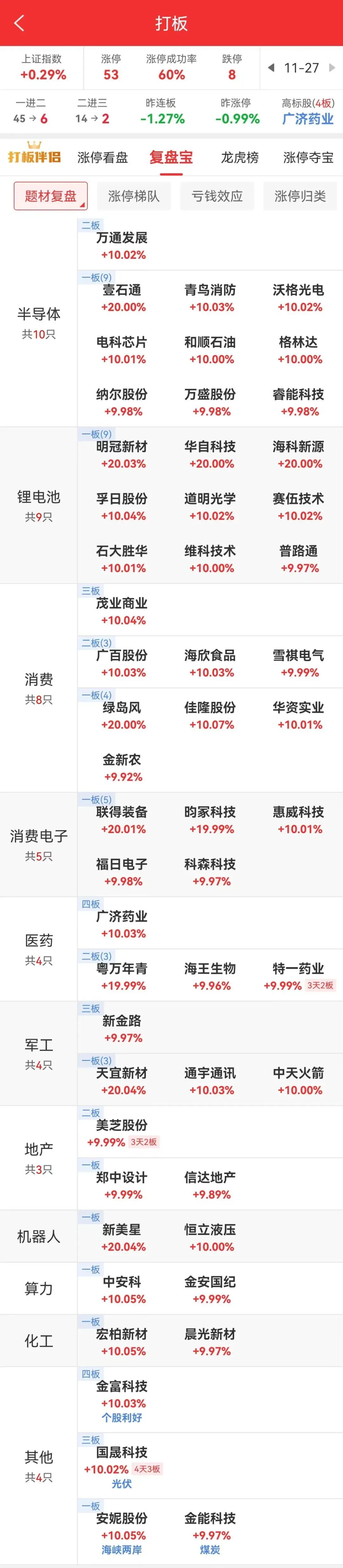Switch to the 涨停看盘 tab
This screenshot has width=343, height=1568.
[x=103, y=158]
